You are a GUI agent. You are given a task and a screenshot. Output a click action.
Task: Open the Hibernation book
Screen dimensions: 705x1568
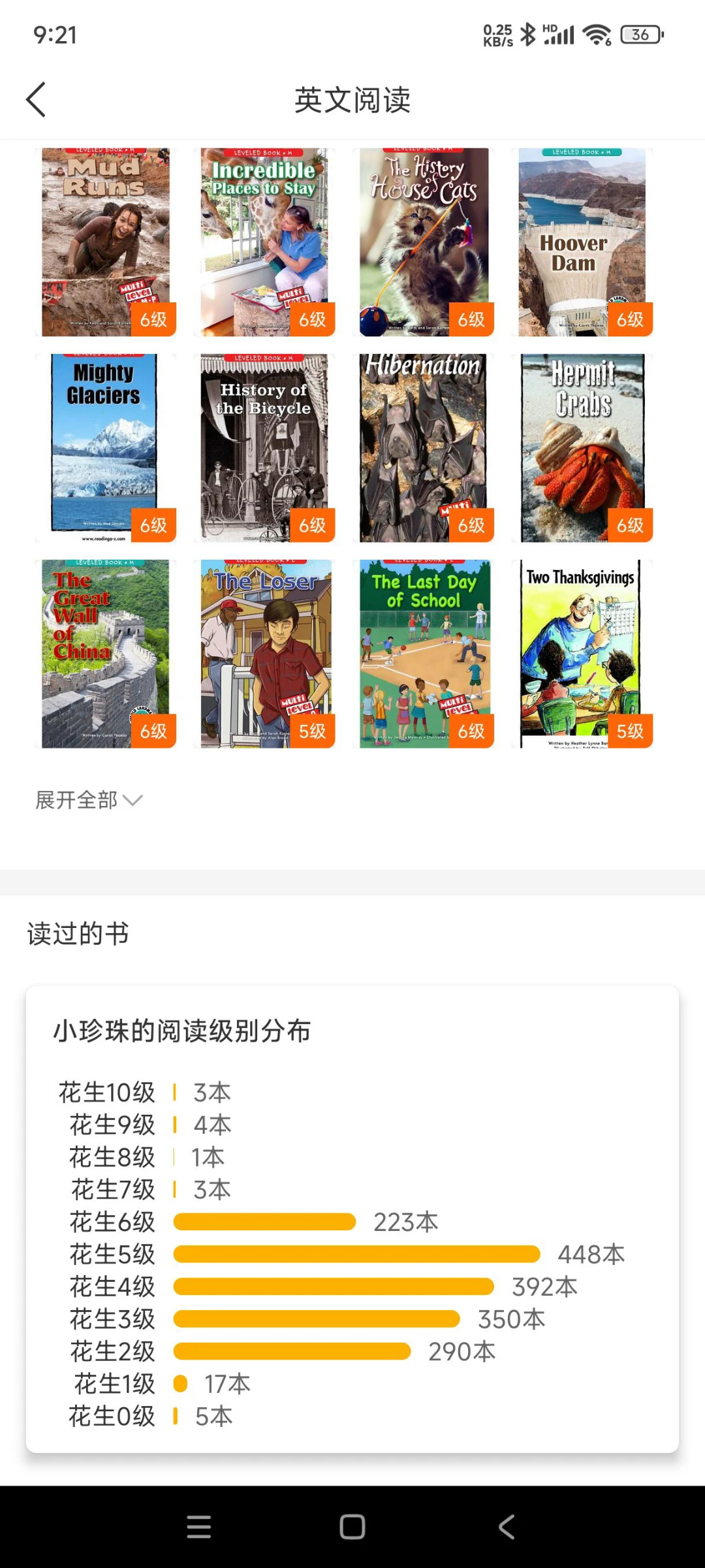click(424, 448)
